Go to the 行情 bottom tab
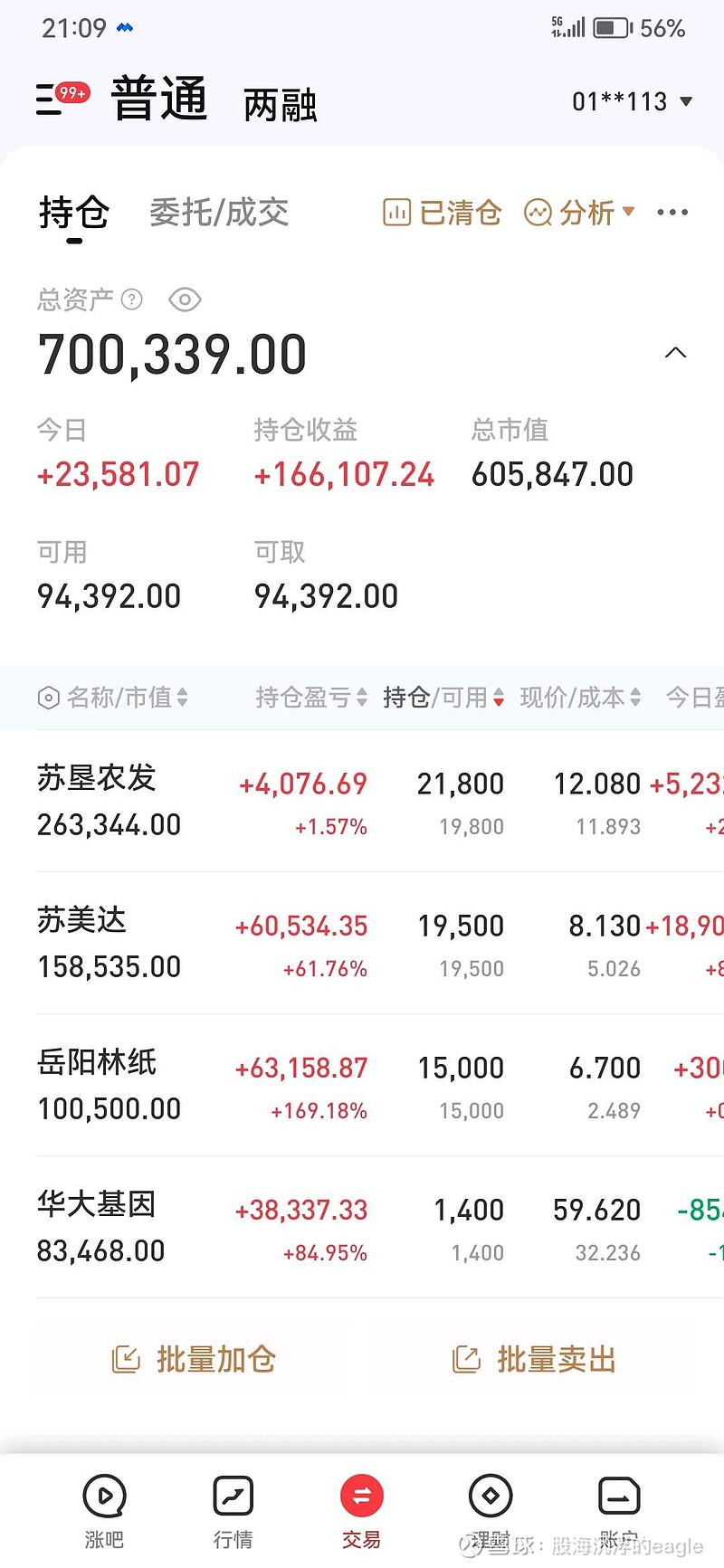The image size is (724, 1568). click(x=233, y=1513)
